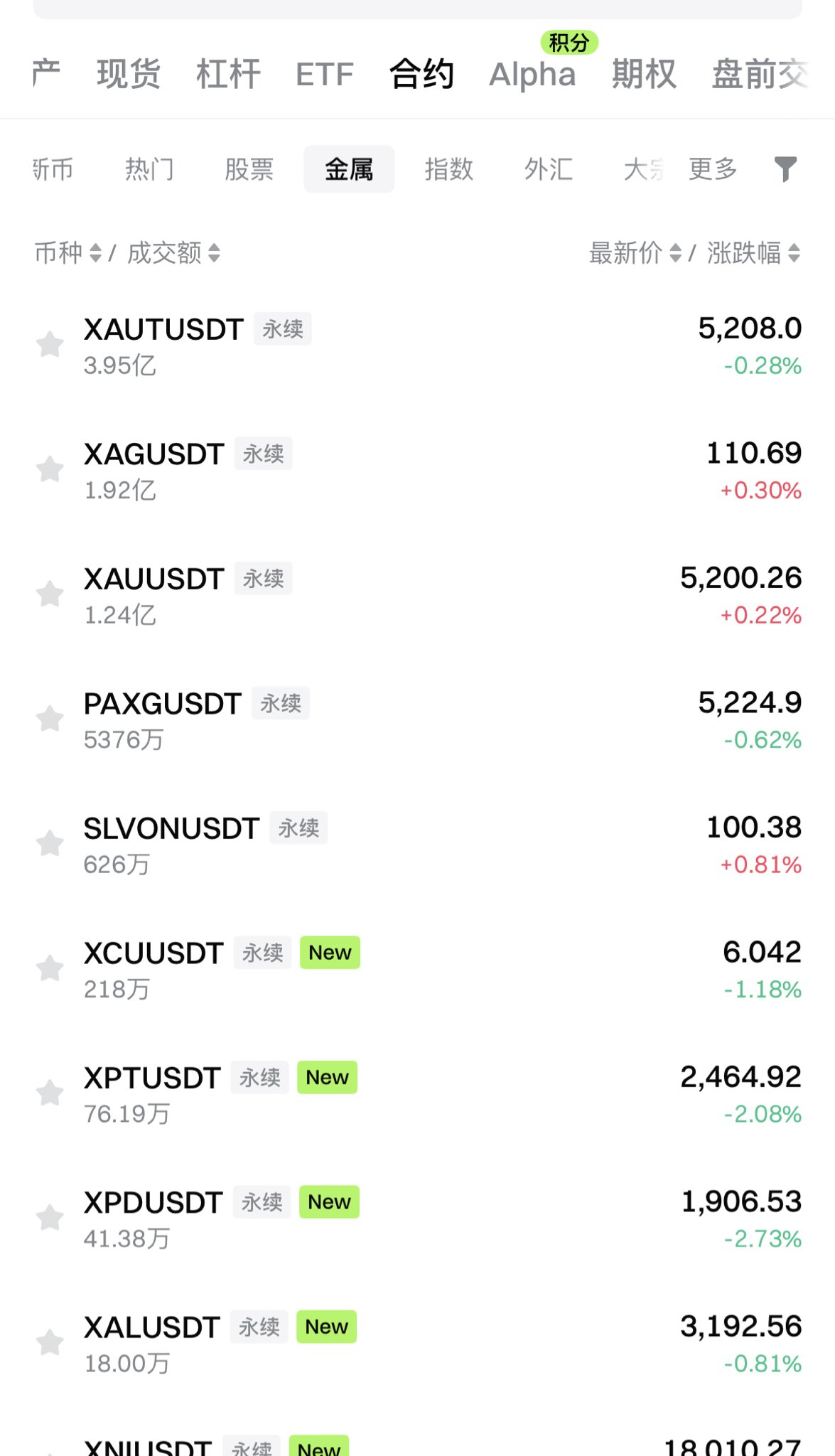Viewport: 835px width, 1456px height.
Task: Open the ETF tab
Action: pos(324,74)
